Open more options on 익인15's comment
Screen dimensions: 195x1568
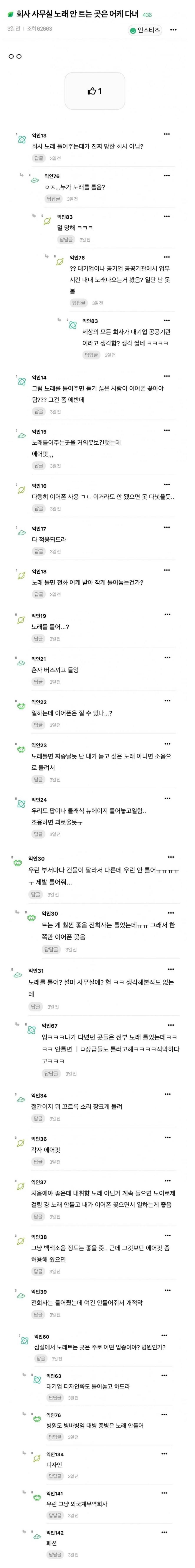167,431
